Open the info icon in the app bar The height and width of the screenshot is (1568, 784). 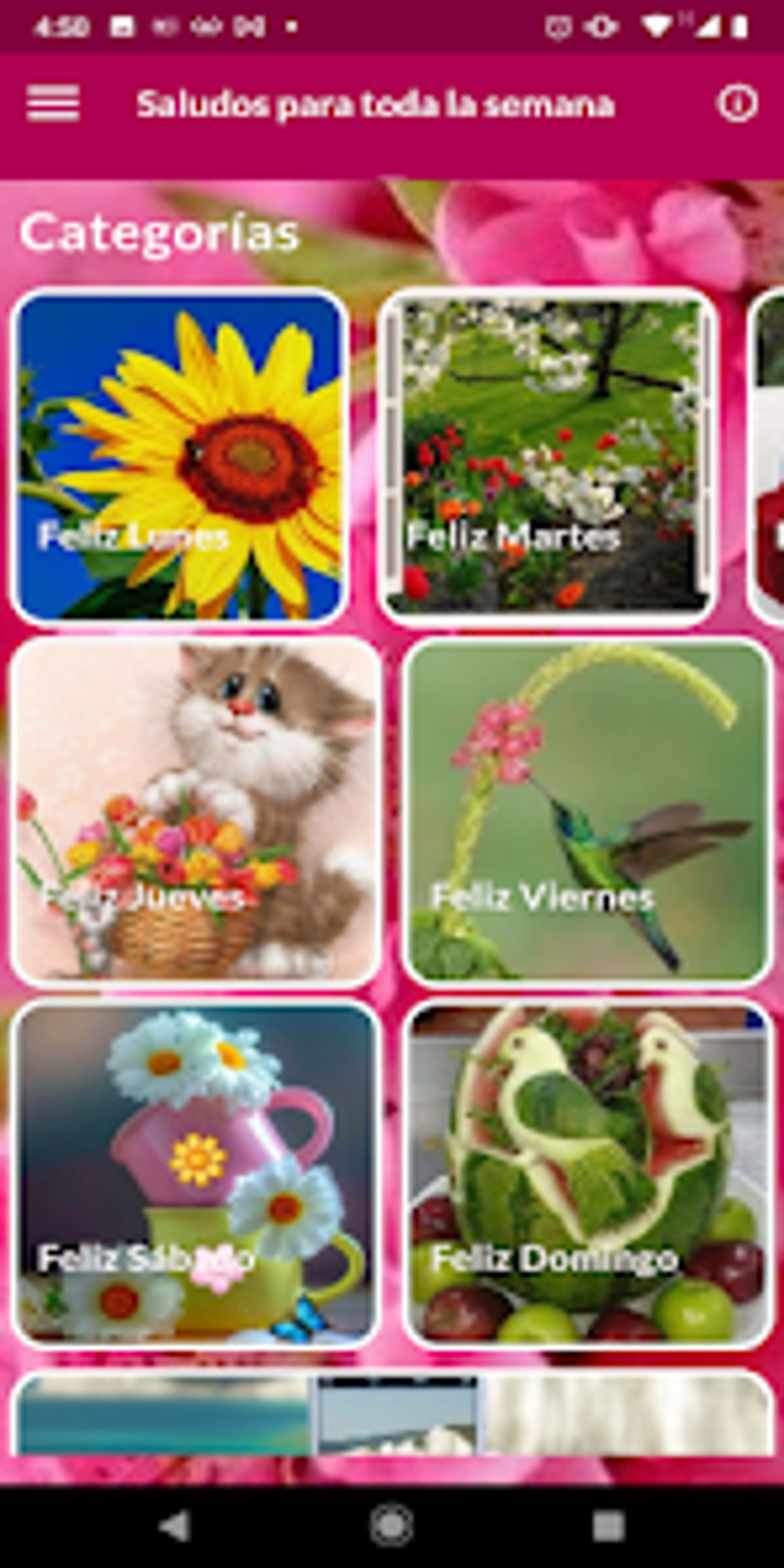click(737, 103)
